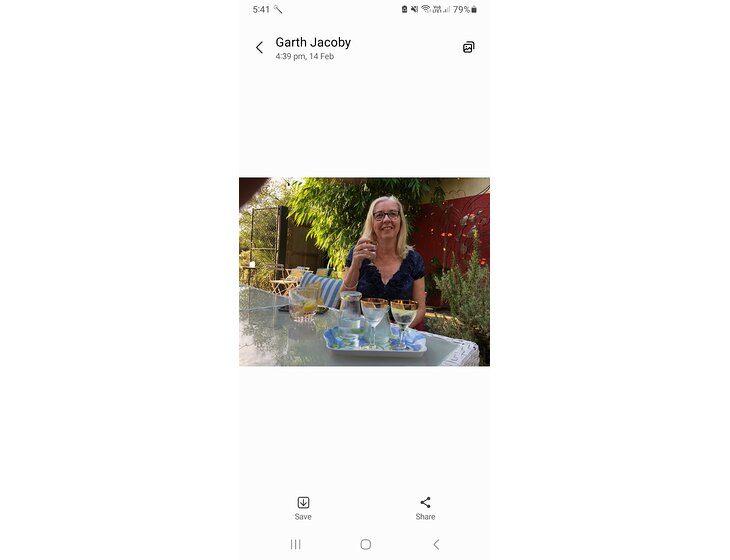Open the gallery view icon

click(468, 47)
